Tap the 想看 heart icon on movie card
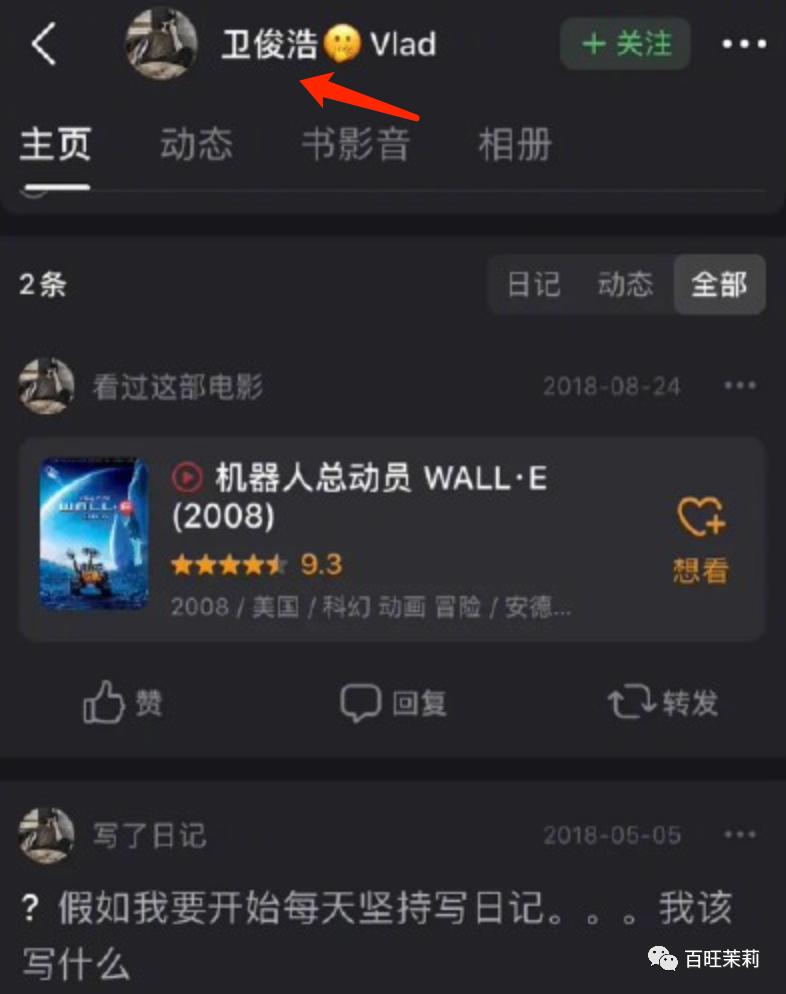Image resolution: width=786 pixels, height=994 pixels. point(700,520)
